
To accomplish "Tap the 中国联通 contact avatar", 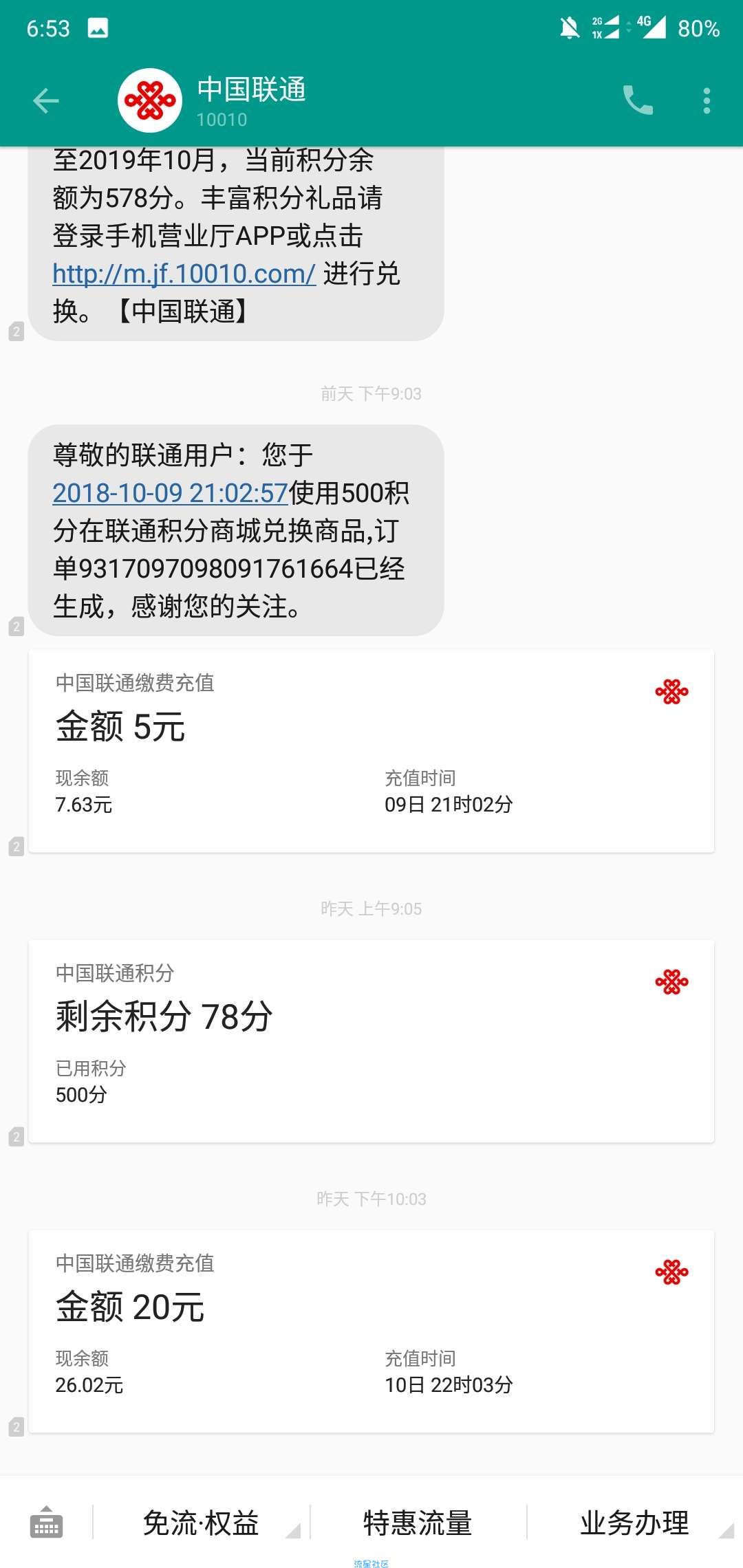I will [x=150, y=101].
